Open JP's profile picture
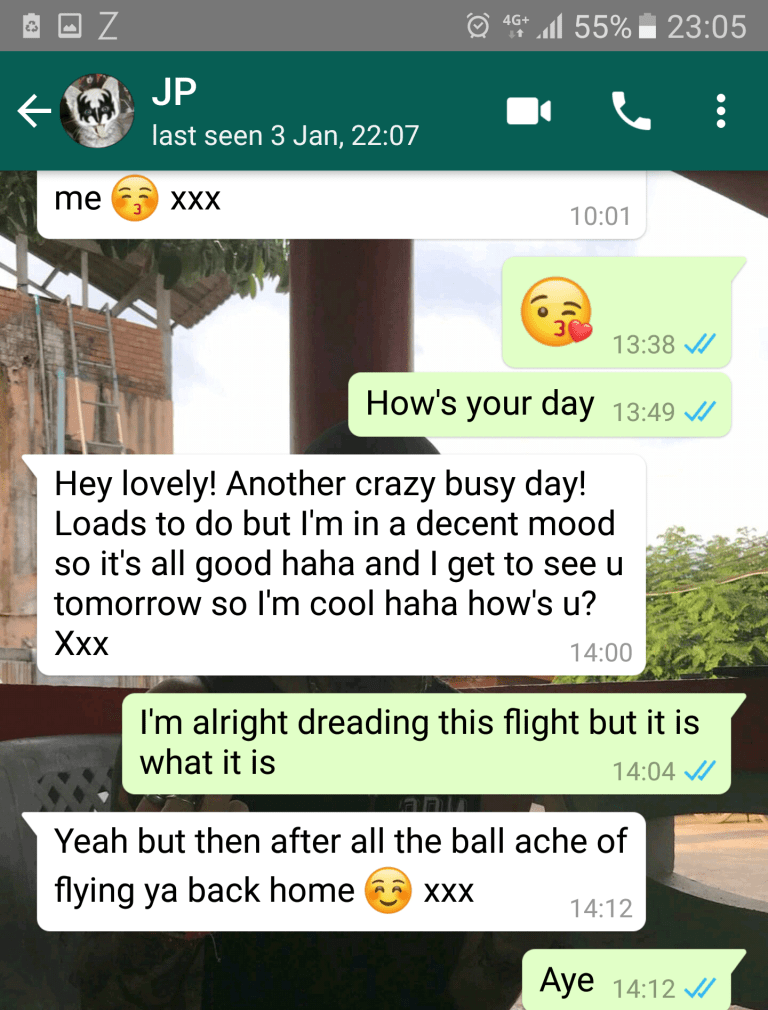Viewport: 768px width, 1010px height. pyautogui.click(x=98, y=112)
